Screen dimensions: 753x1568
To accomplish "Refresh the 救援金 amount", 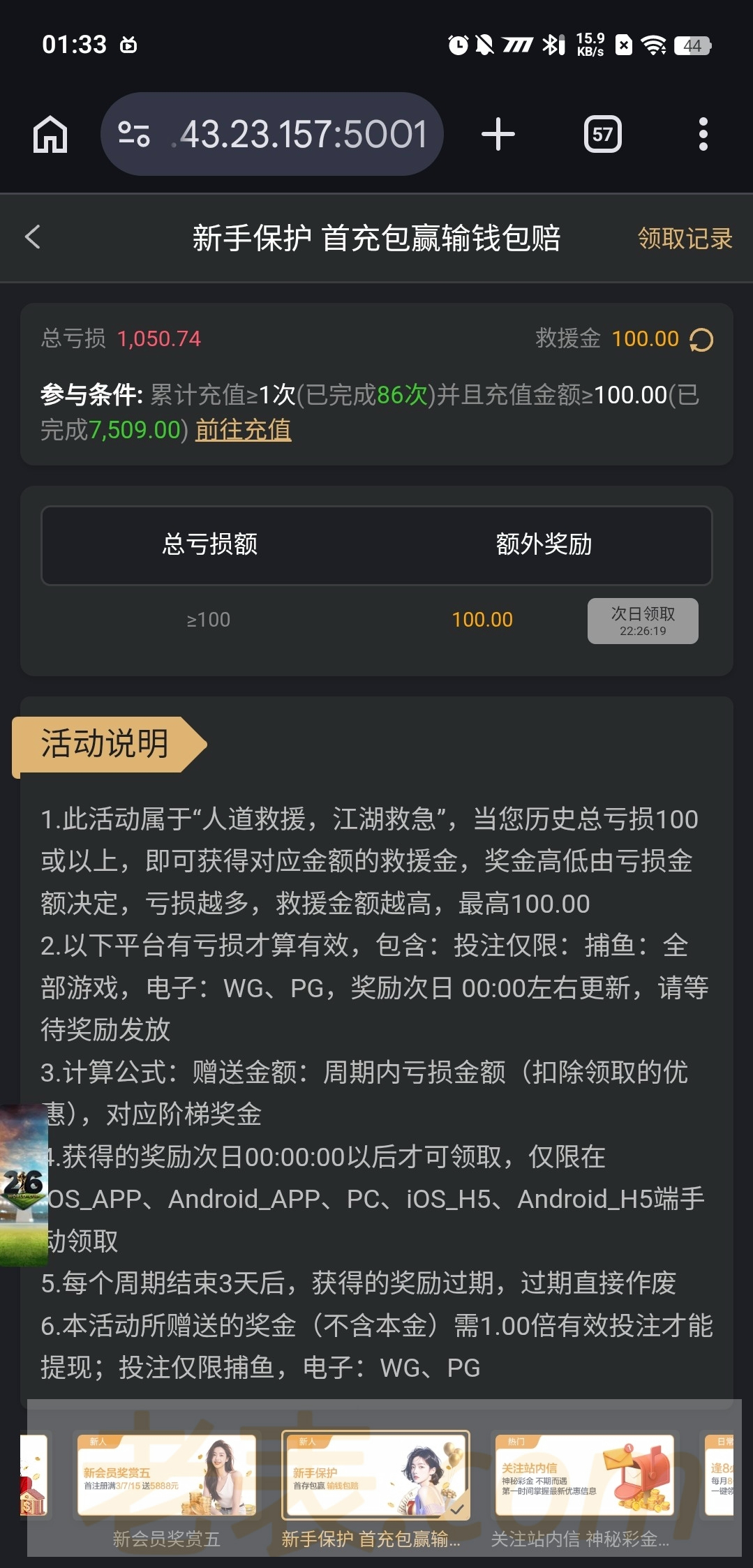I will (701, 340).
